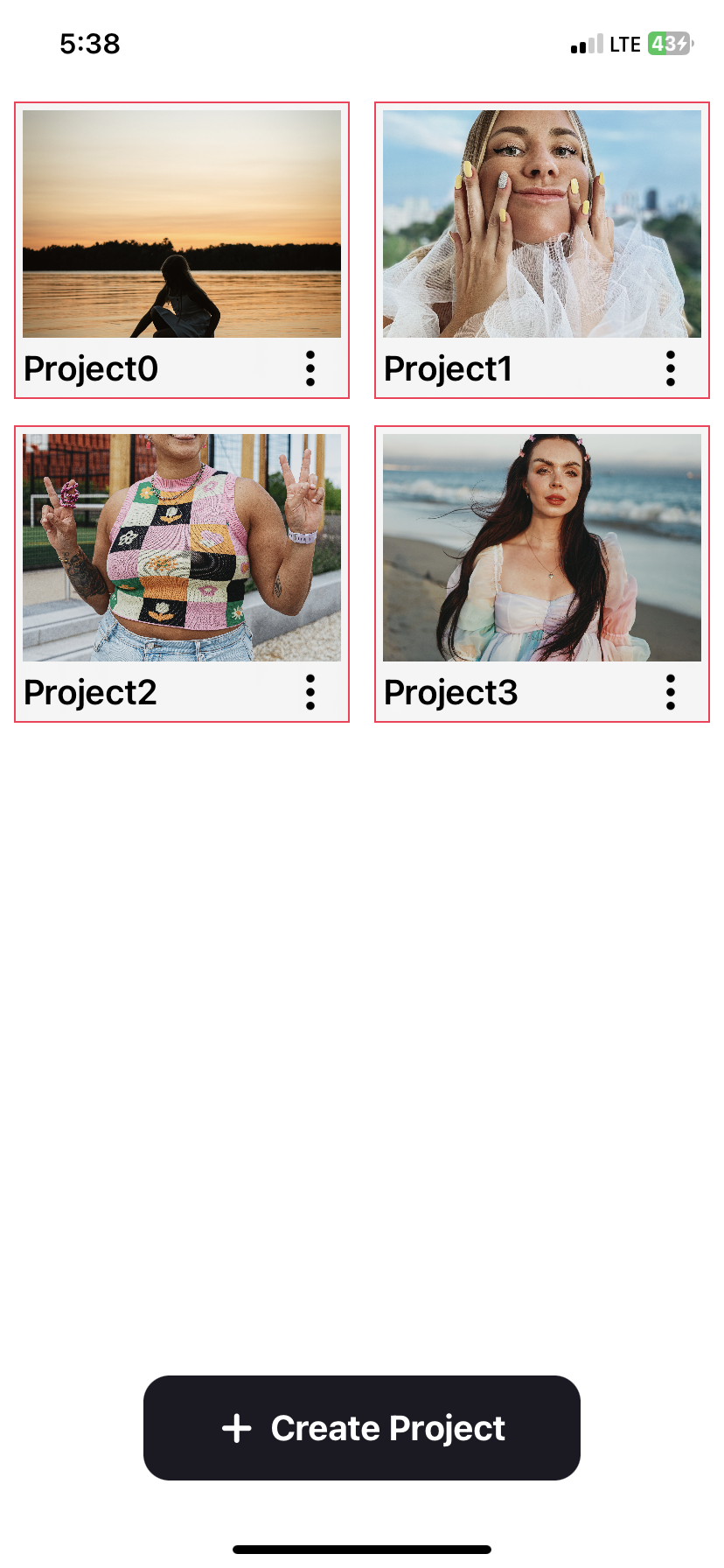724x1568 pixels.
Task: Open the three-dot menu for Project1
Action: coord(670,368)
